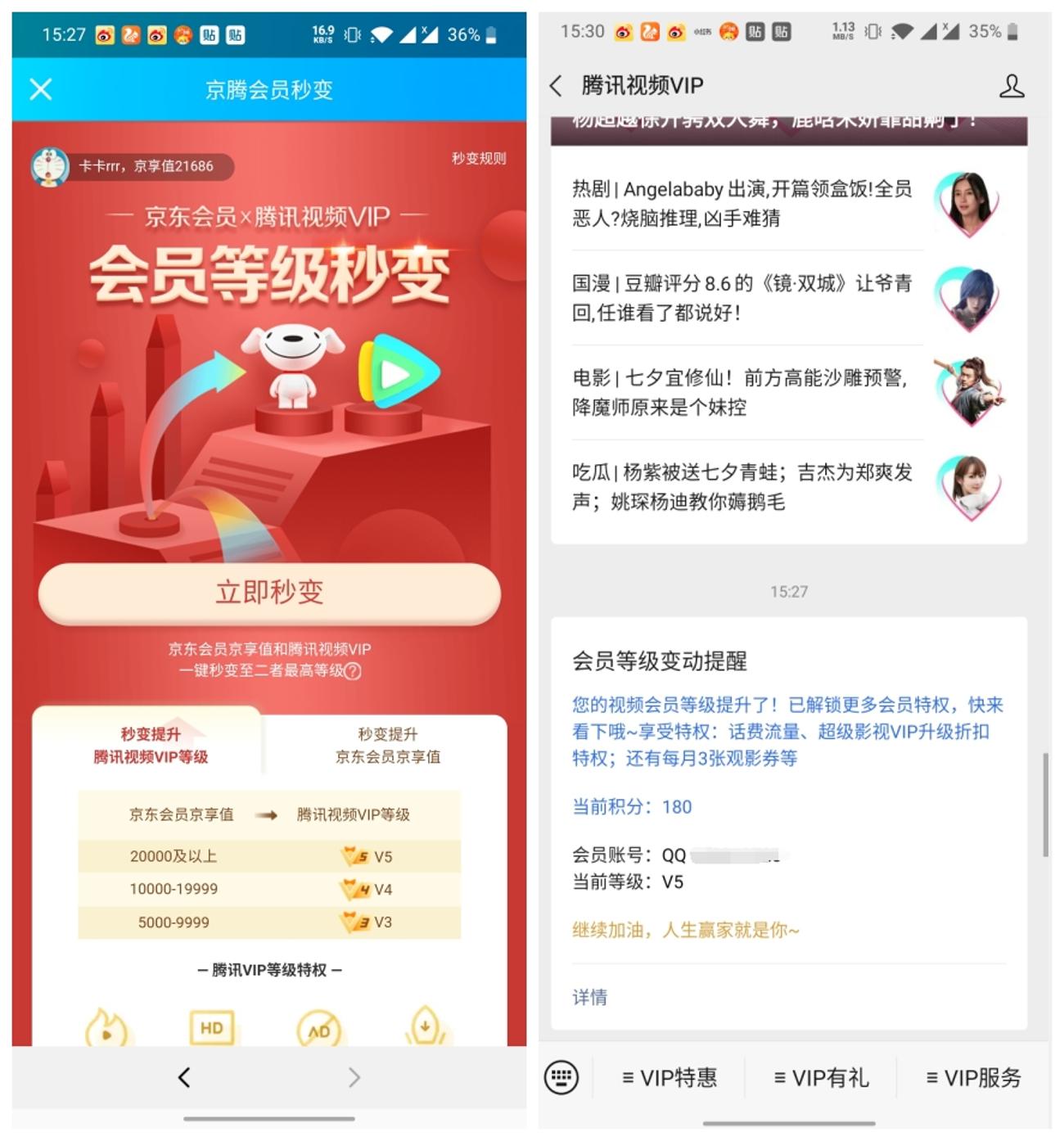Open the question mark help icon
The width and height of the screenshot is (1064, 1141).
(353, 671)
